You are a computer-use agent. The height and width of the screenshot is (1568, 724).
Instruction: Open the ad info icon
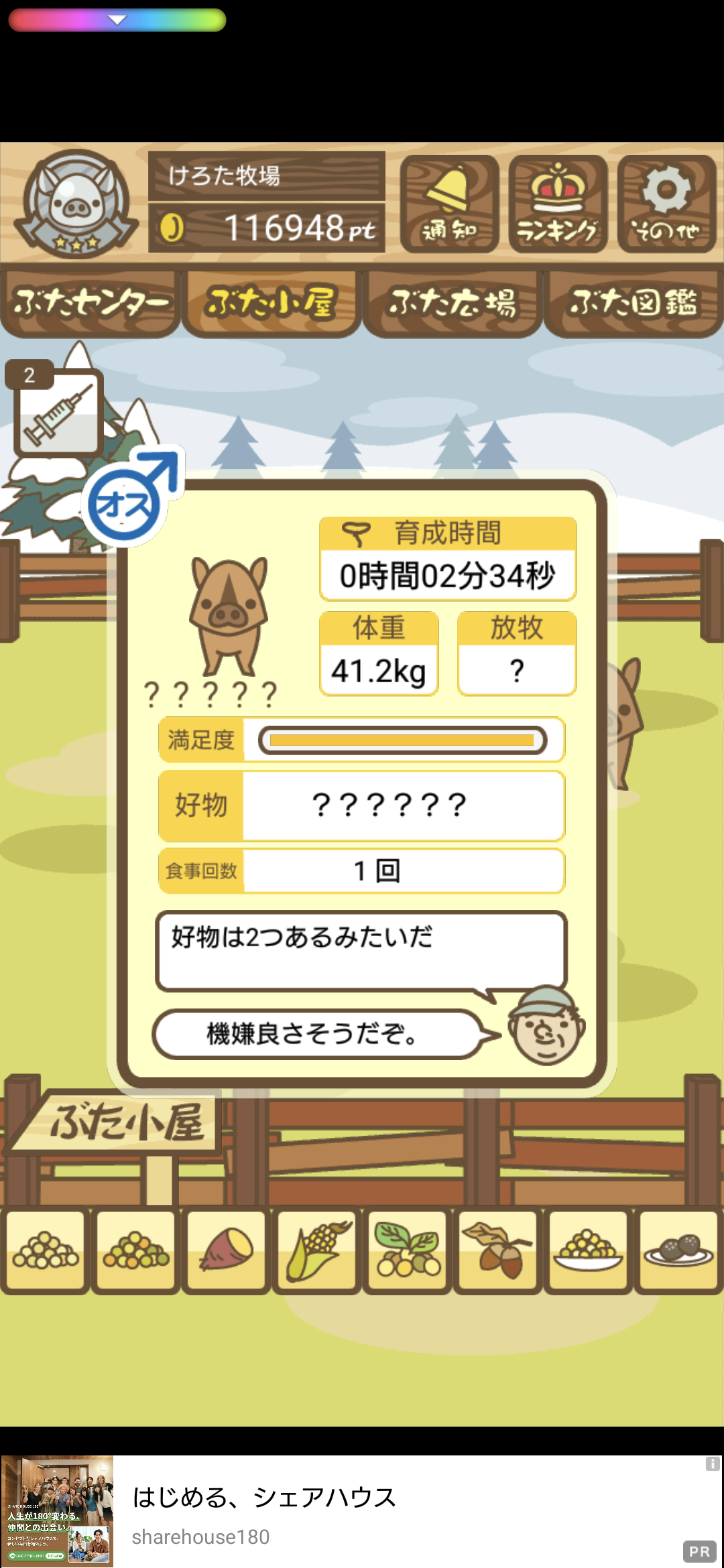click(x=713, y=1464)
